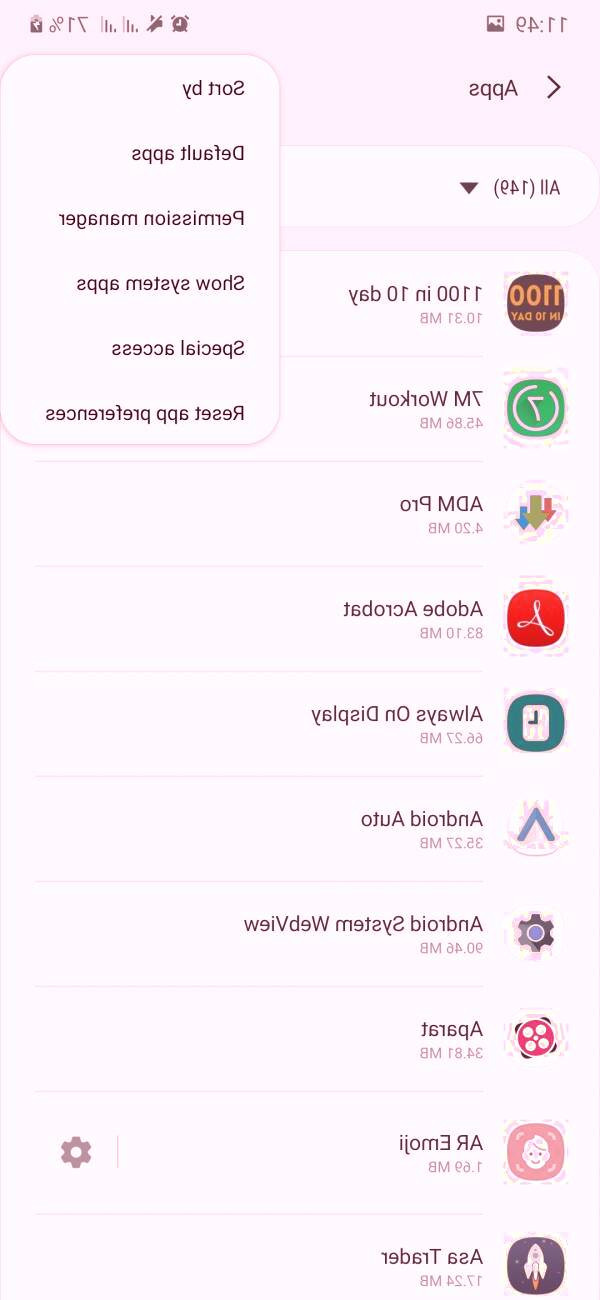This screenshot has height=1300, width=600.
Task: Open Special access settings
Action: click(177, 349)
